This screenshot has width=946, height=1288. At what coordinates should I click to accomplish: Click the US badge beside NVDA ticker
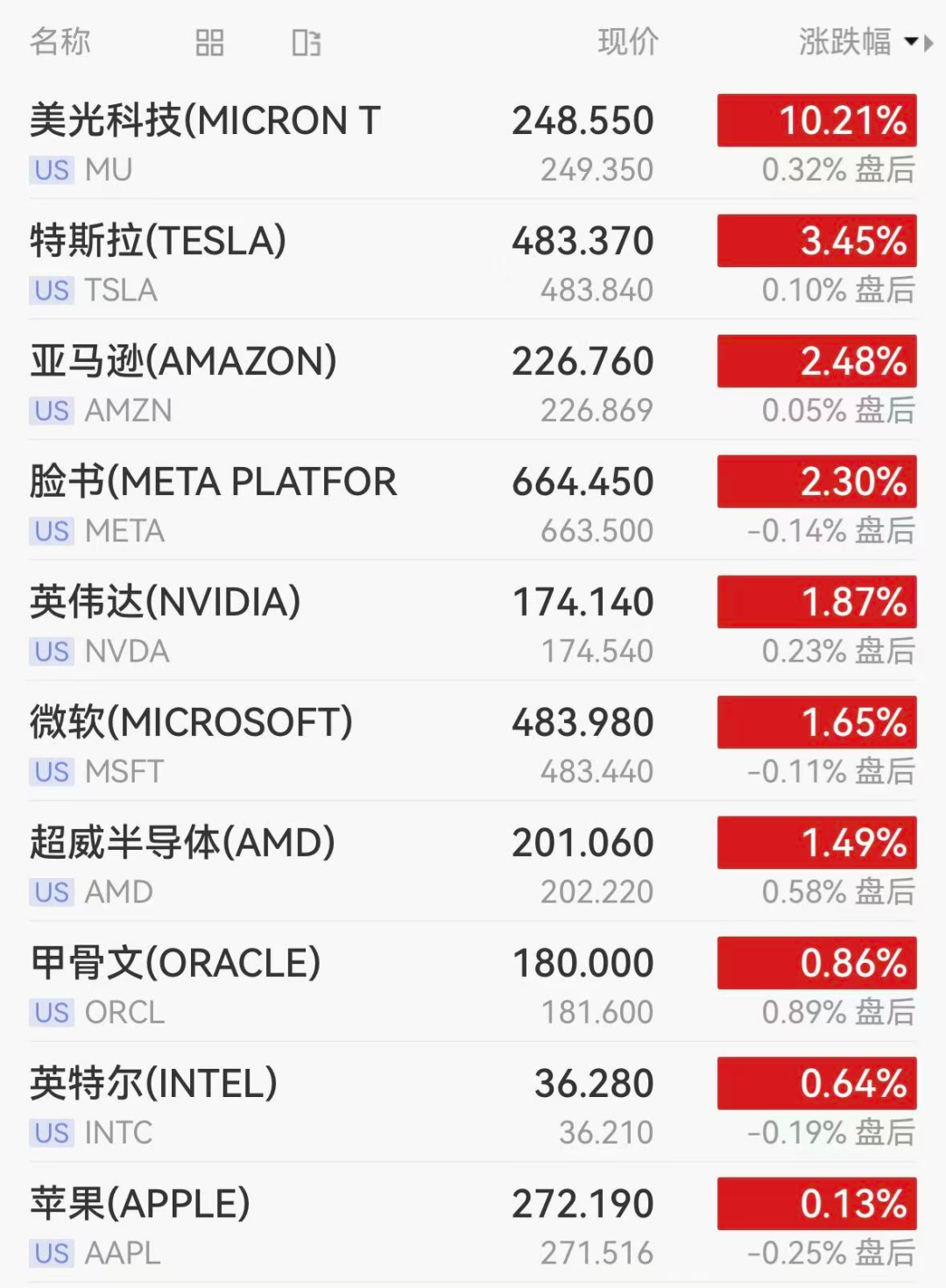[x=51, y=651]
